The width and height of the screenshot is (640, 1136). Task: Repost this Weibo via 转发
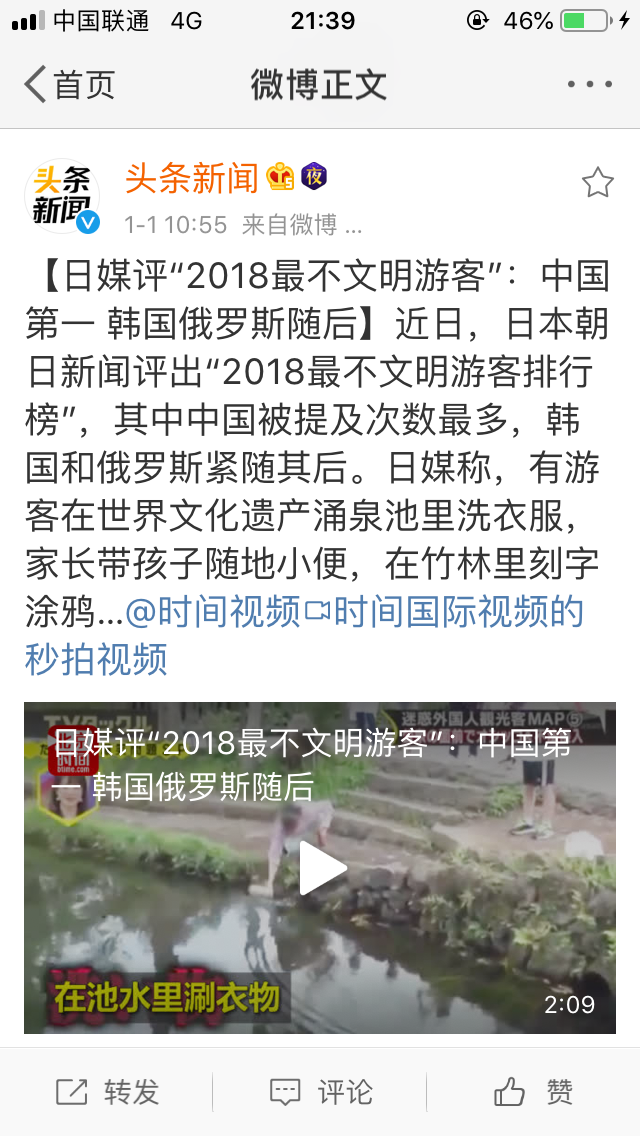tap(107, 1092)
